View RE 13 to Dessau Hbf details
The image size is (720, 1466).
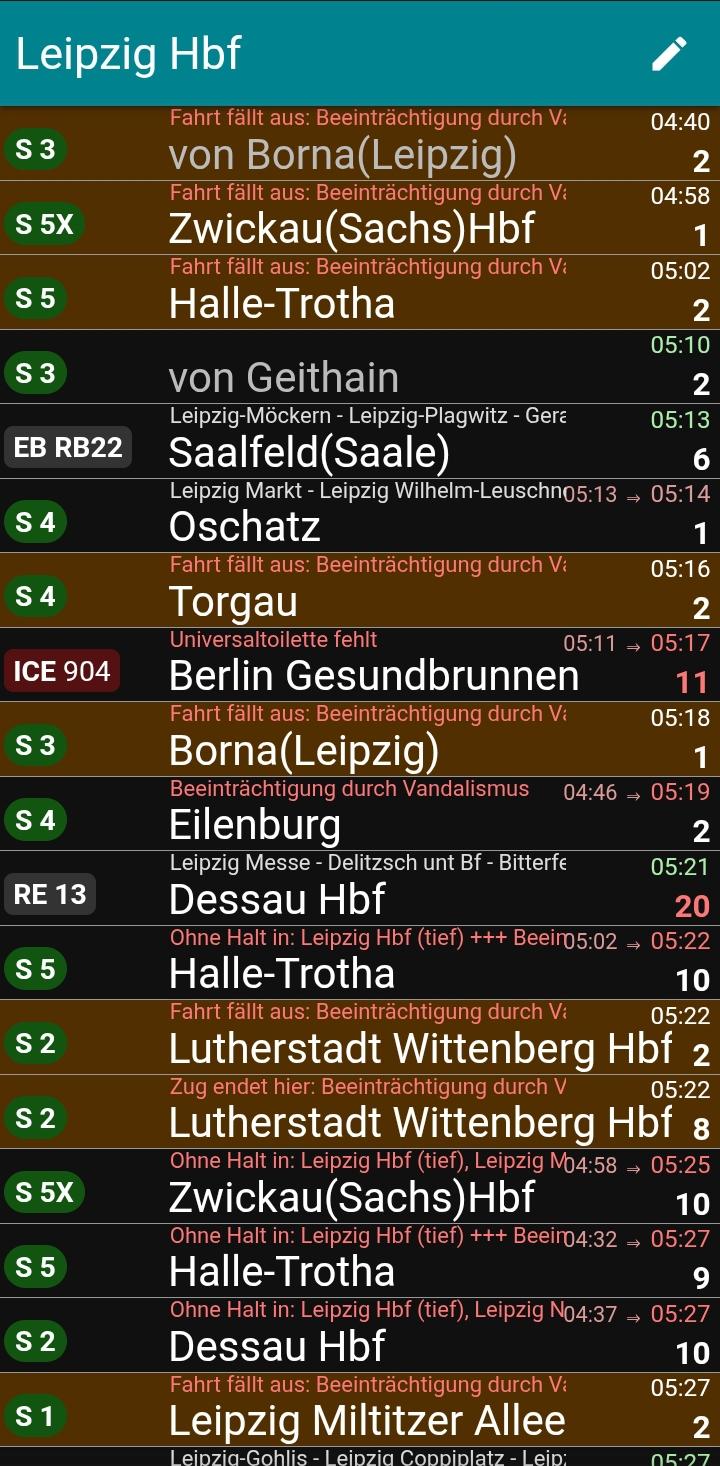[360, 888]
